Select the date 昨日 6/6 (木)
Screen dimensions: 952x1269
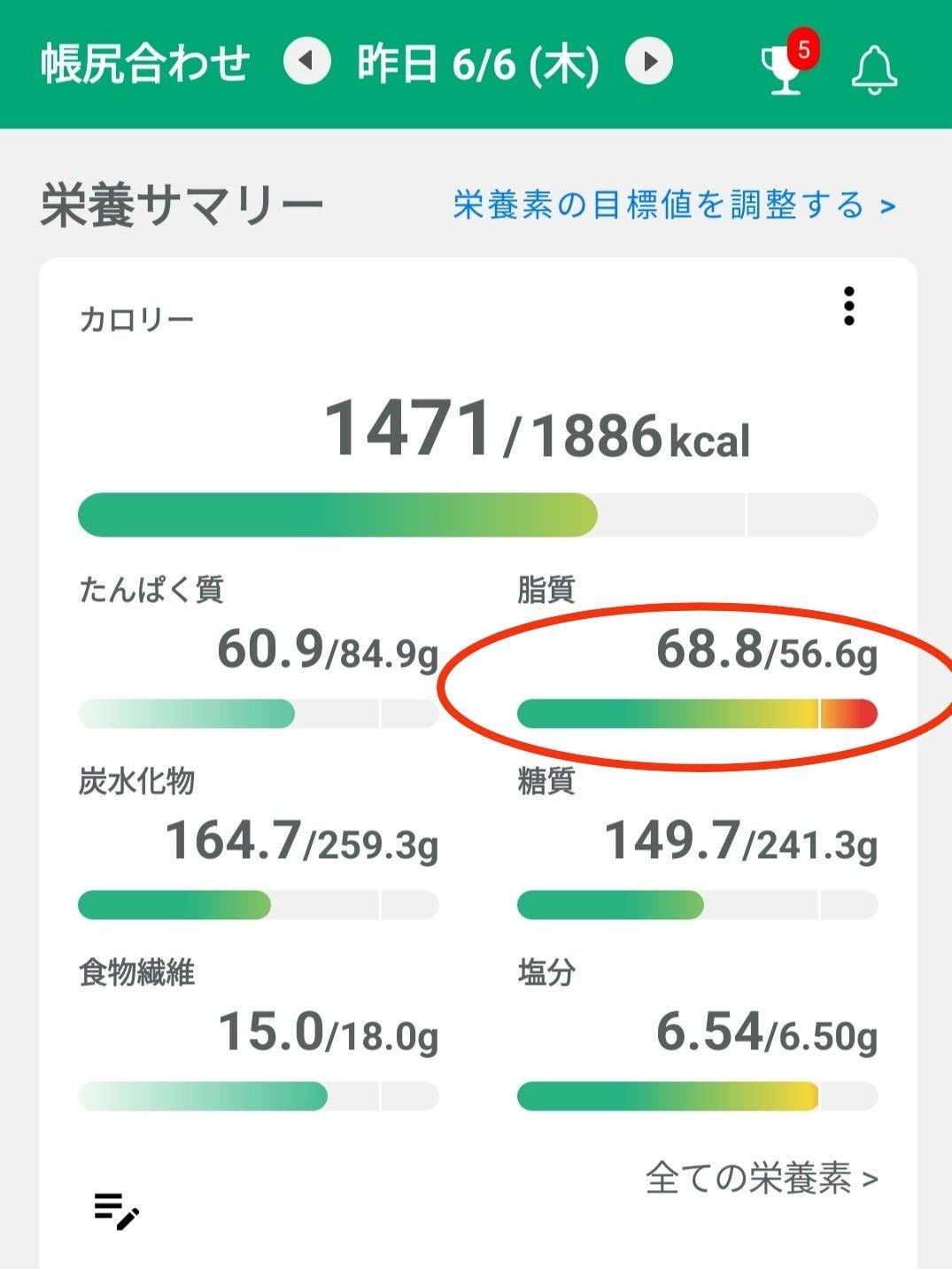point(478,61)
